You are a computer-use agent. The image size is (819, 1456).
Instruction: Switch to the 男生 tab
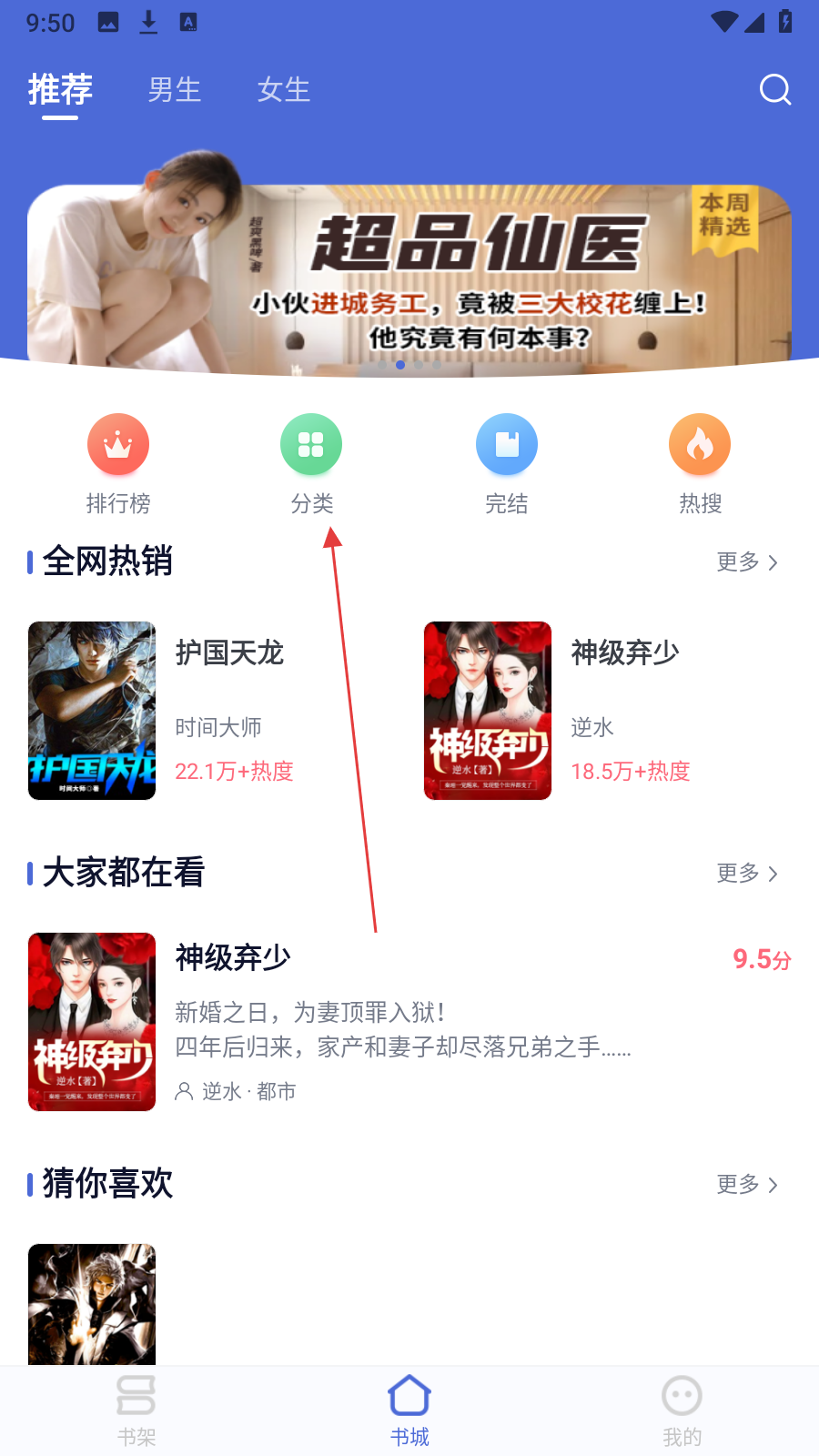174,89
